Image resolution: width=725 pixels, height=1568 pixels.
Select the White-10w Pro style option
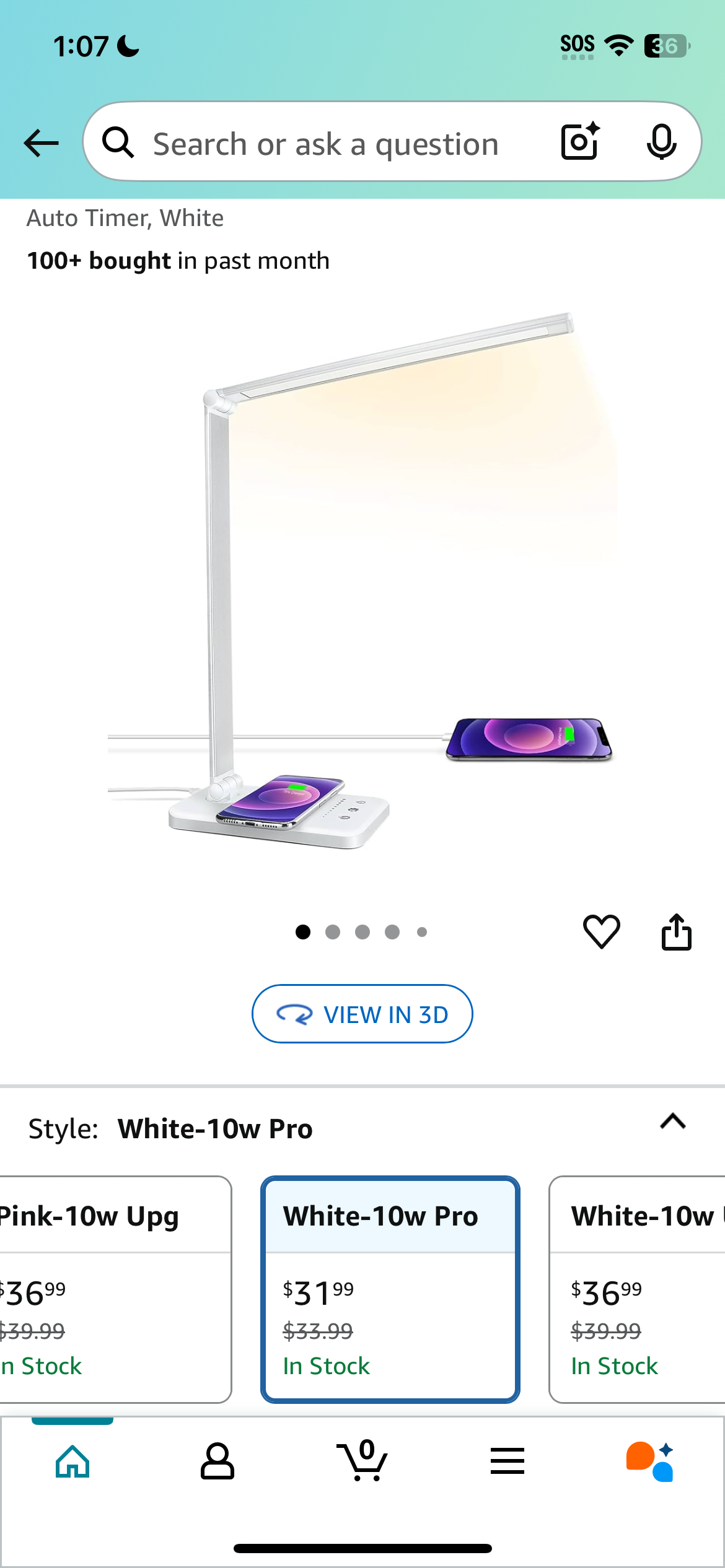point(390,1289)
